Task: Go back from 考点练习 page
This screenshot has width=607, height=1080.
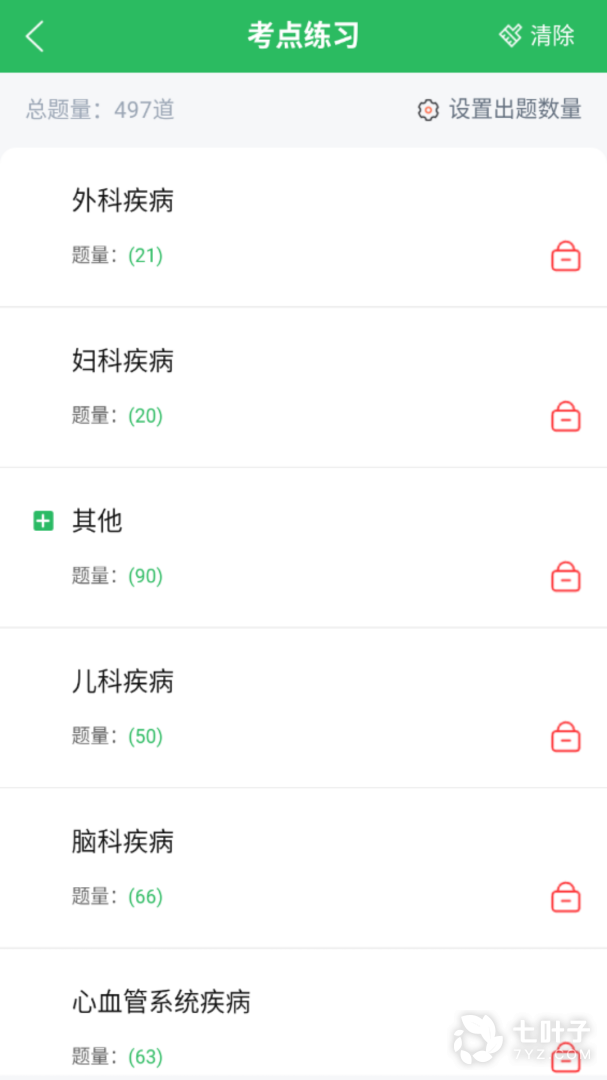Action: click(35, 36)
